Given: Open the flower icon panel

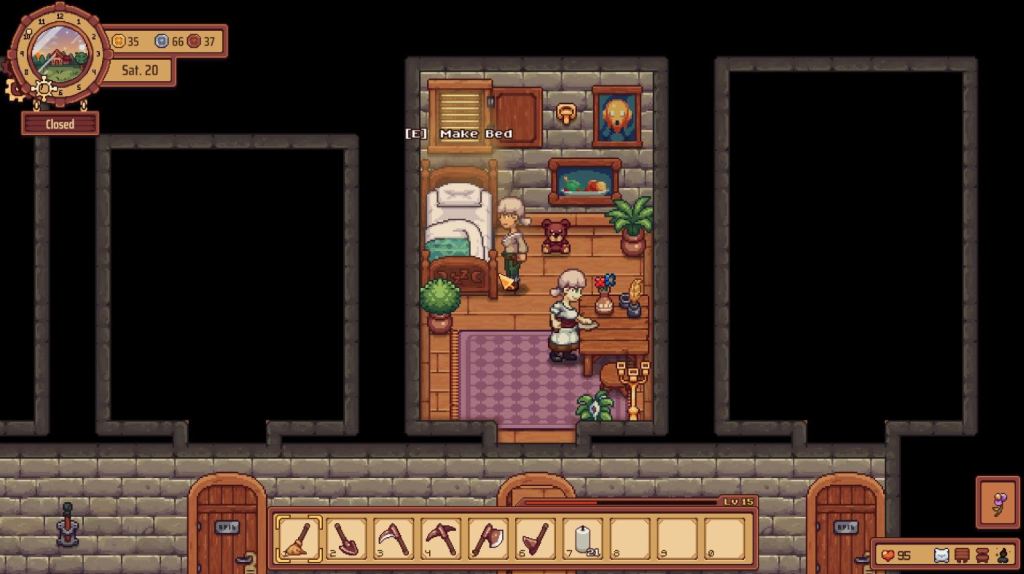Looking at the screenshot, I should (x=998, y=502).
